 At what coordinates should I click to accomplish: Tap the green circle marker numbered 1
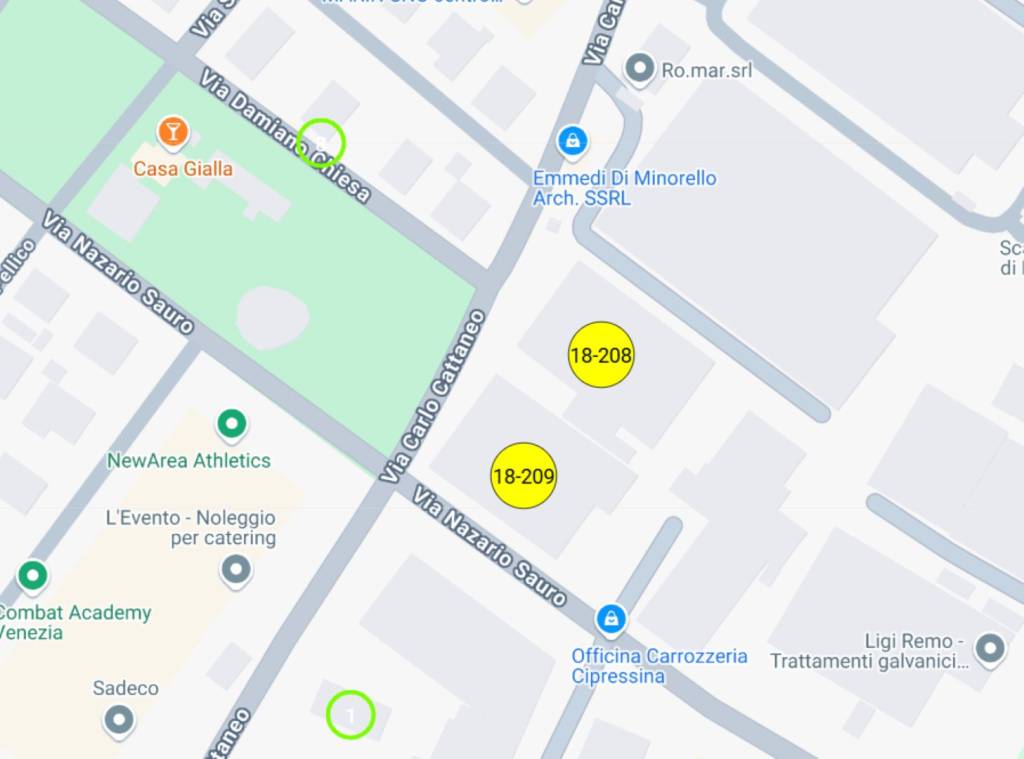(x=350, y=715)
